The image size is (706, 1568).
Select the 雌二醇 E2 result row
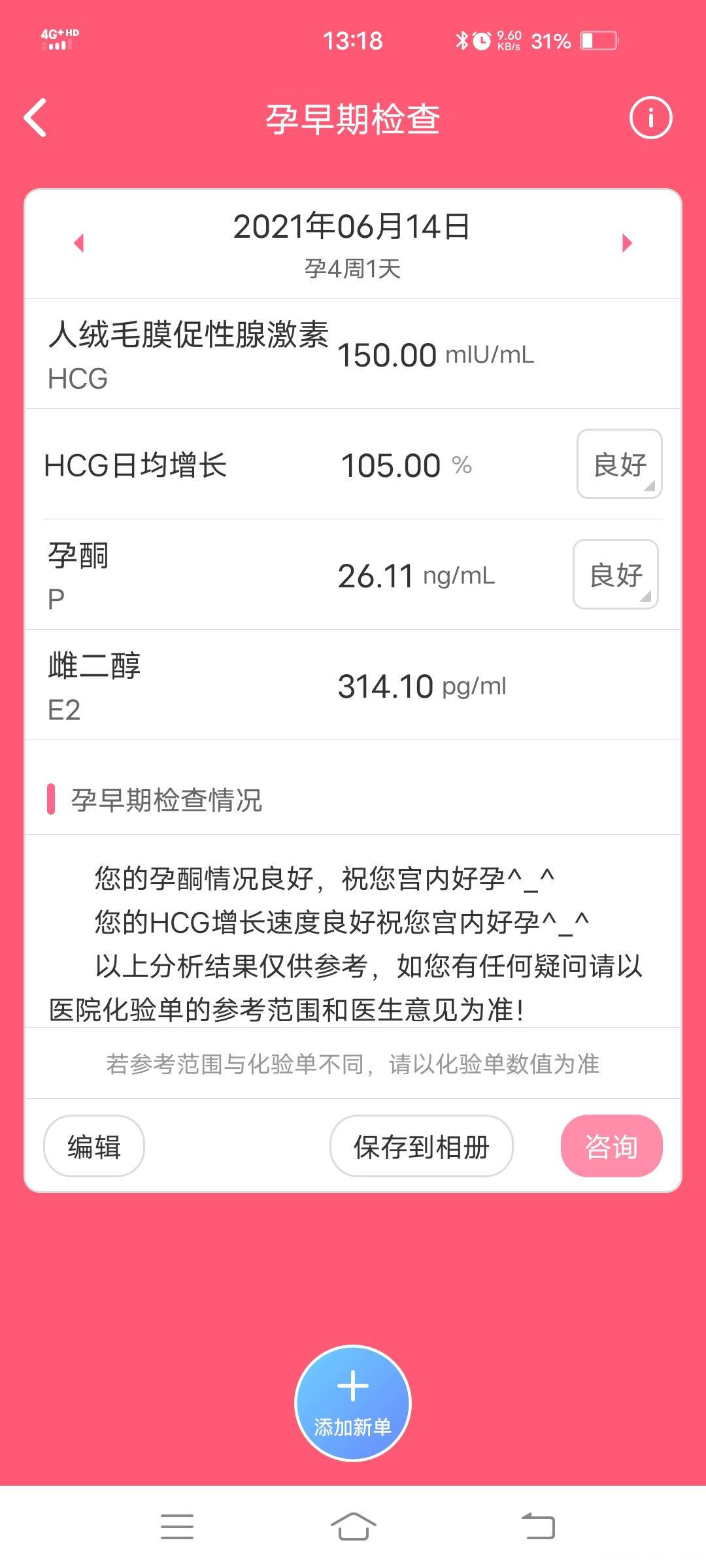point(352,685)
